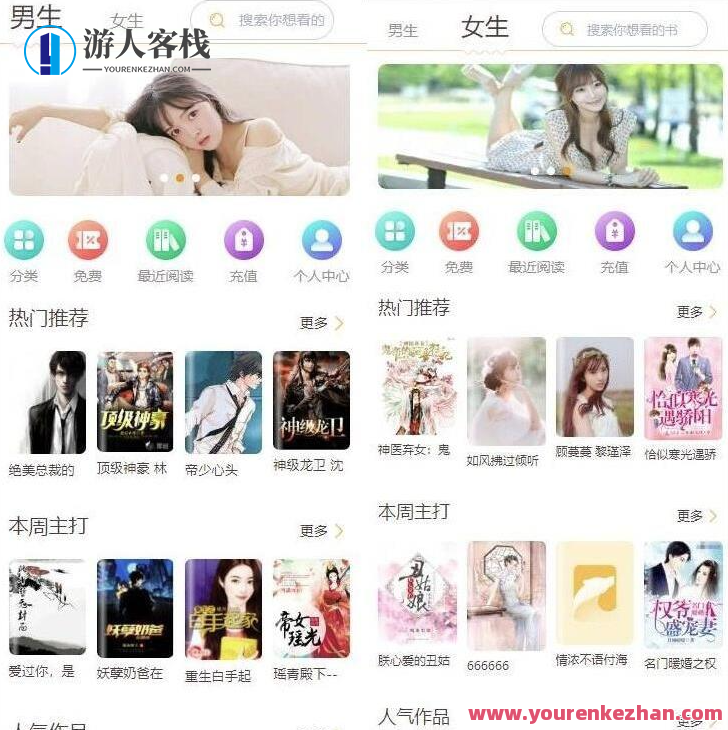
Task: Open 最近阅读 recent reading icon
Action: (165, 240)
